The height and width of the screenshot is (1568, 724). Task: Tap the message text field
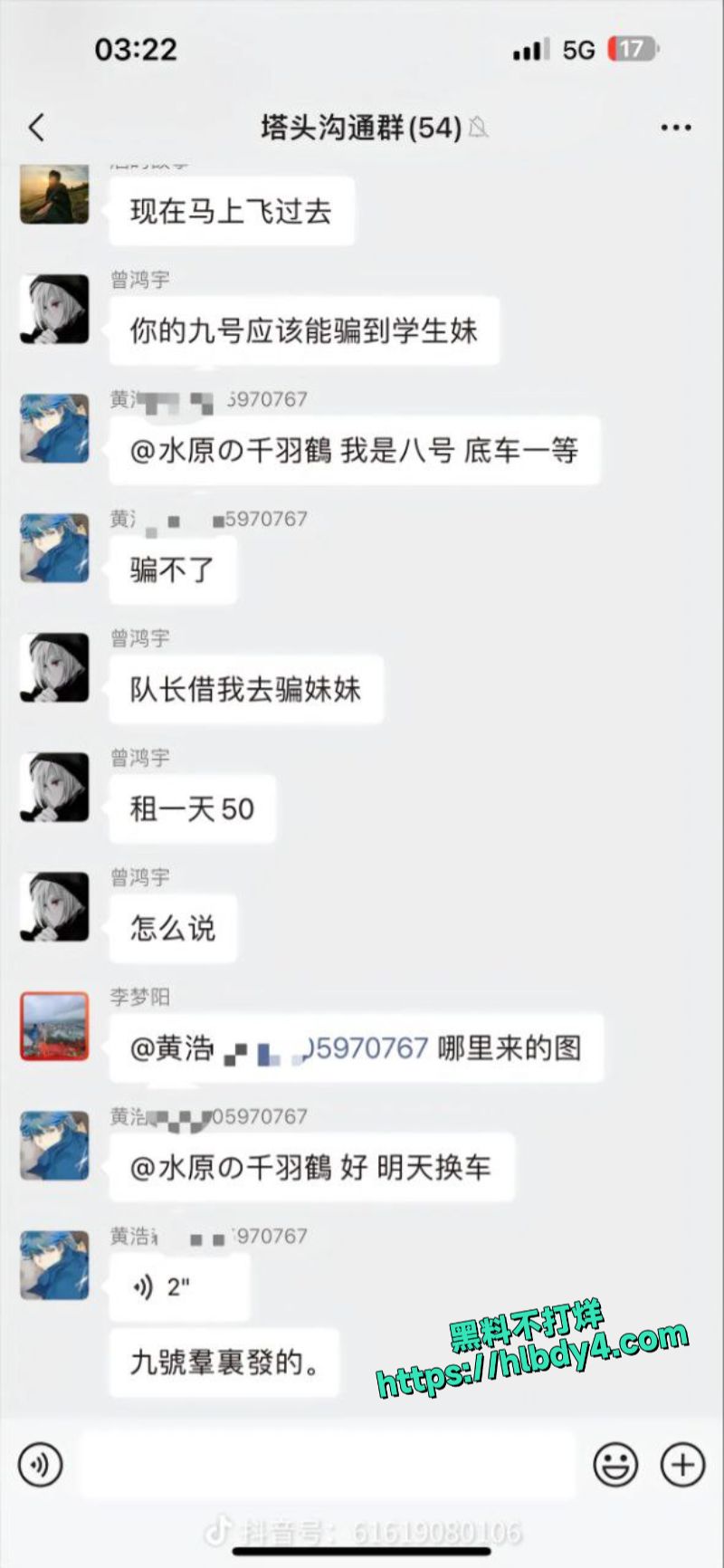328,1464
